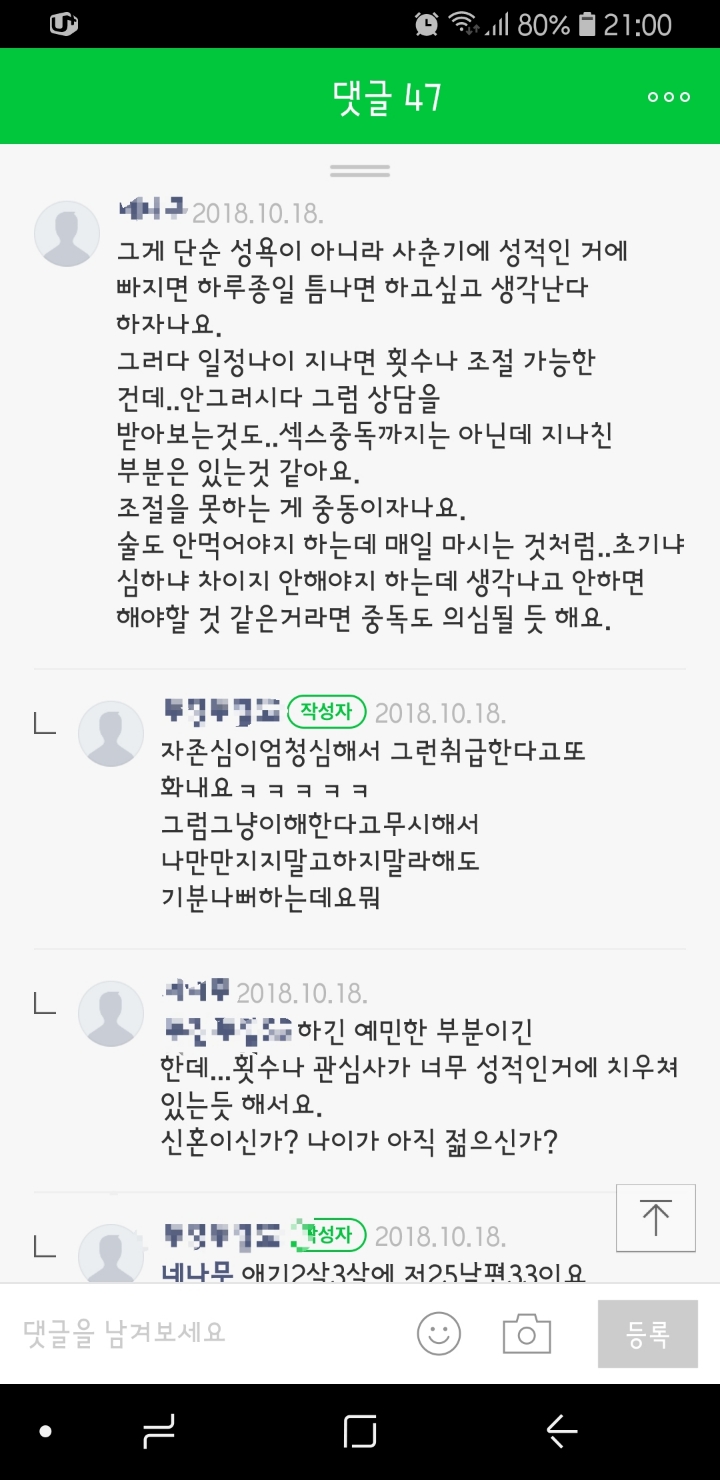
Task: Go back using the system back button
Action: (563, 1432)
